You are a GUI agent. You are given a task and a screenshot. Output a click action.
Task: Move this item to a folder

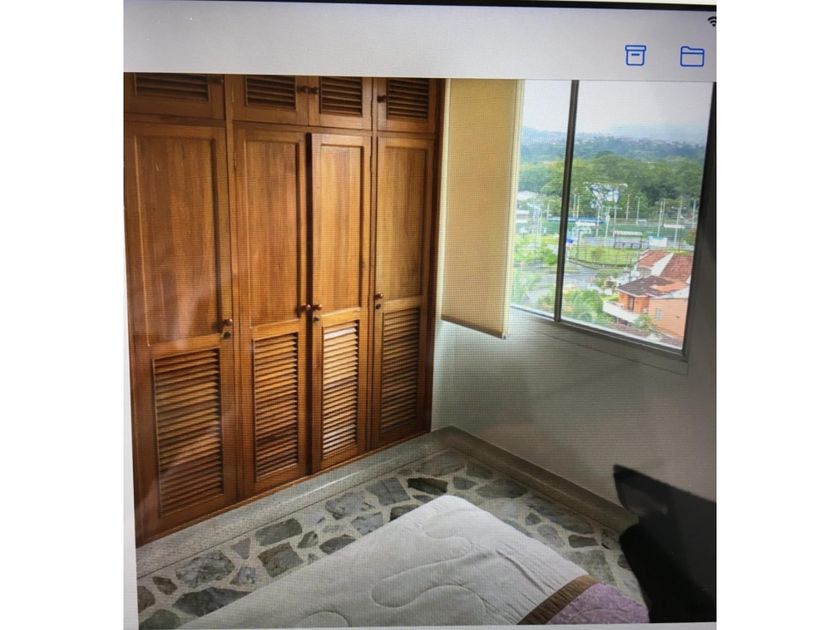click(692, 56)
